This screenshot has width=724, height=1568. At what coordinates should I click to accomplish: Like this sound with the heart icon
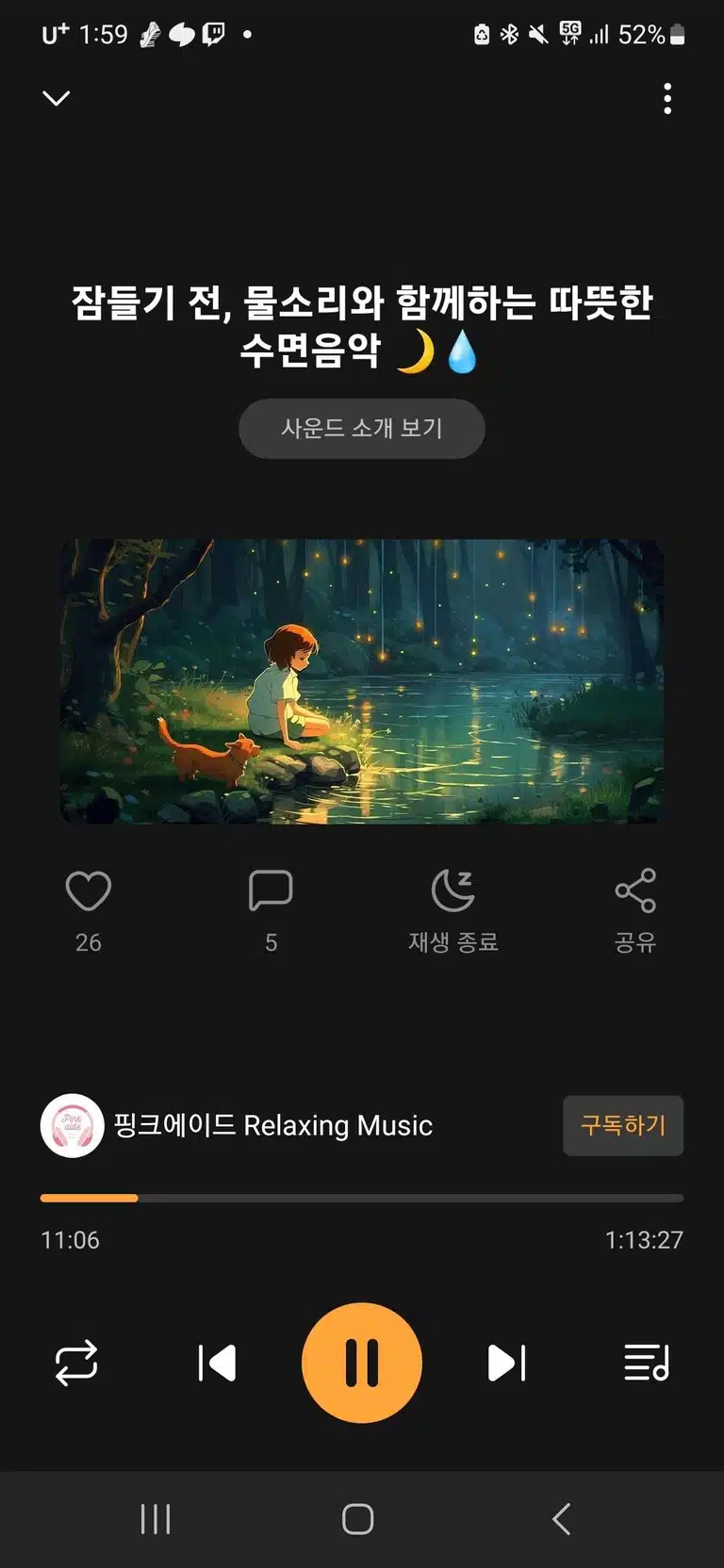coord(89,891)
